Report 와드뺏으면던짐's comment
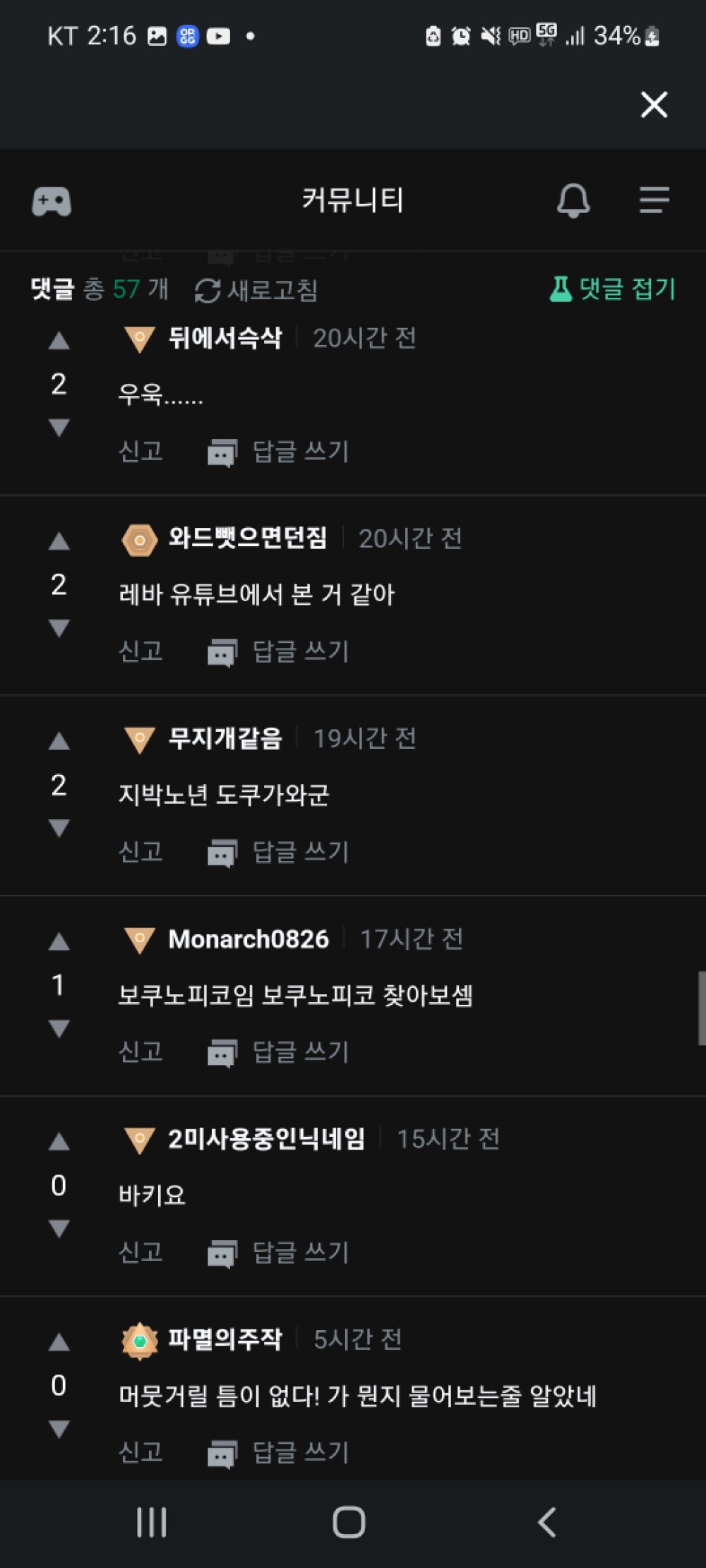Image resolution: width=706 pixels, height=1568 pixels. pyautogui.click(x=141, y=651)
